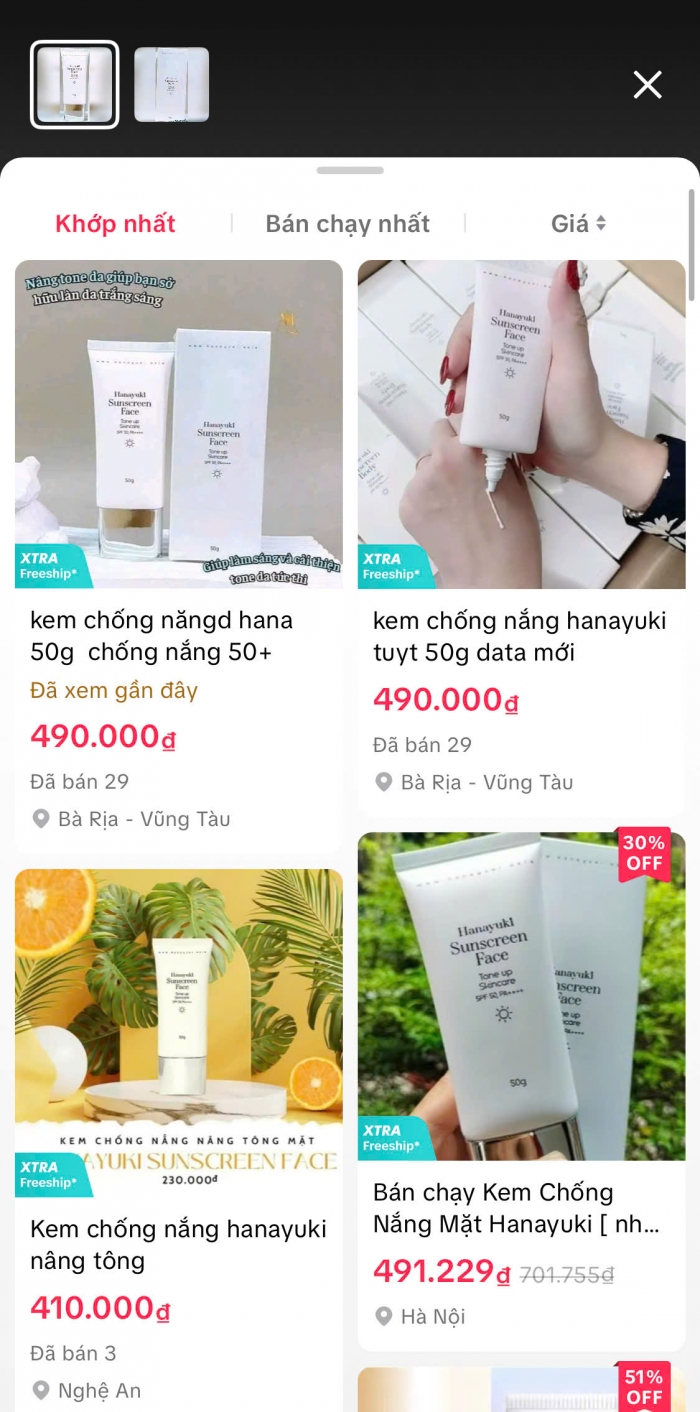Sort results by Giá
The height and width of the screenshot is (1412, 700).
click(x=578, y=224)
